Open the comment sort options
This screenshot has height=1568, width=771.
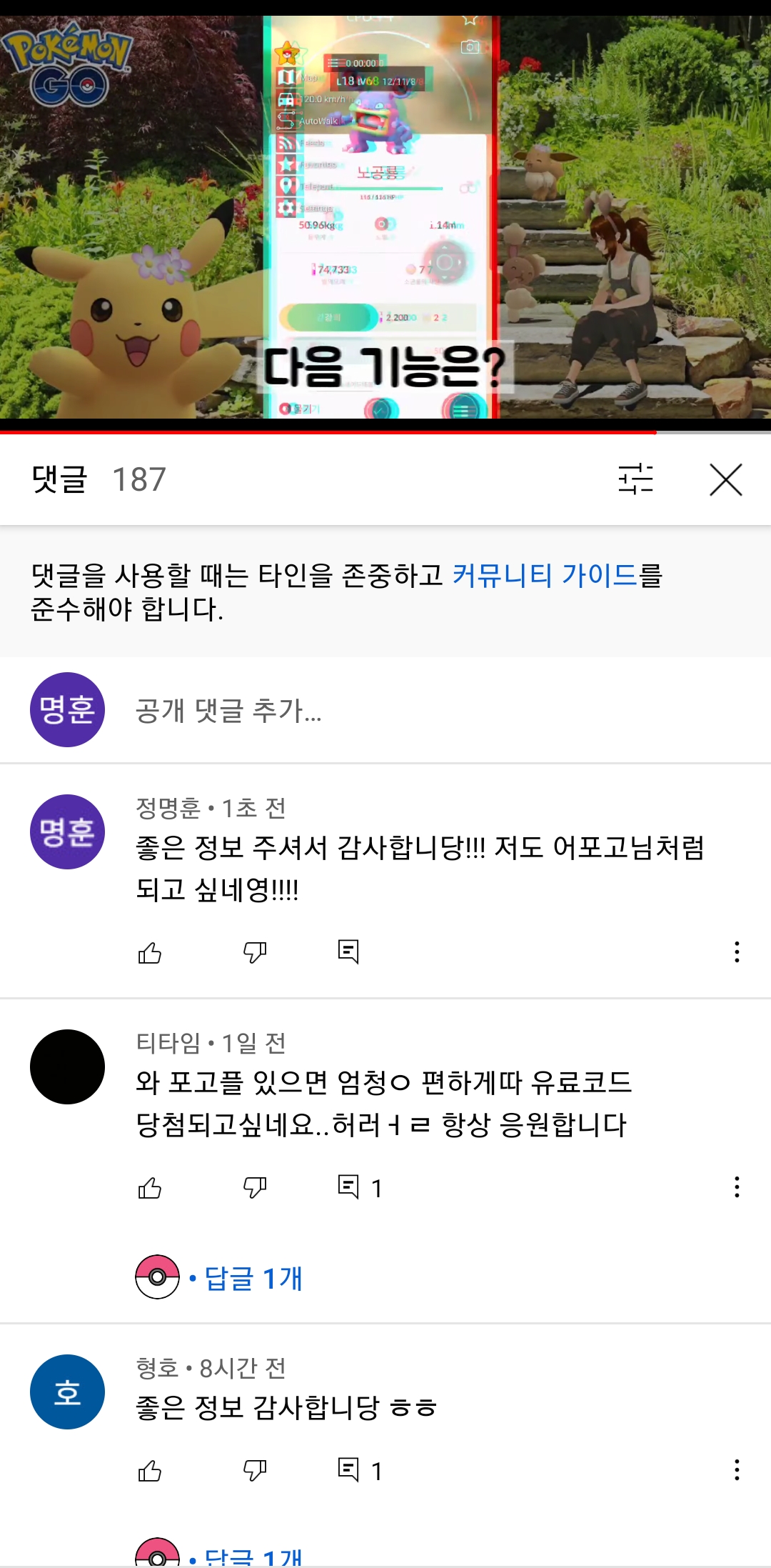635,479
